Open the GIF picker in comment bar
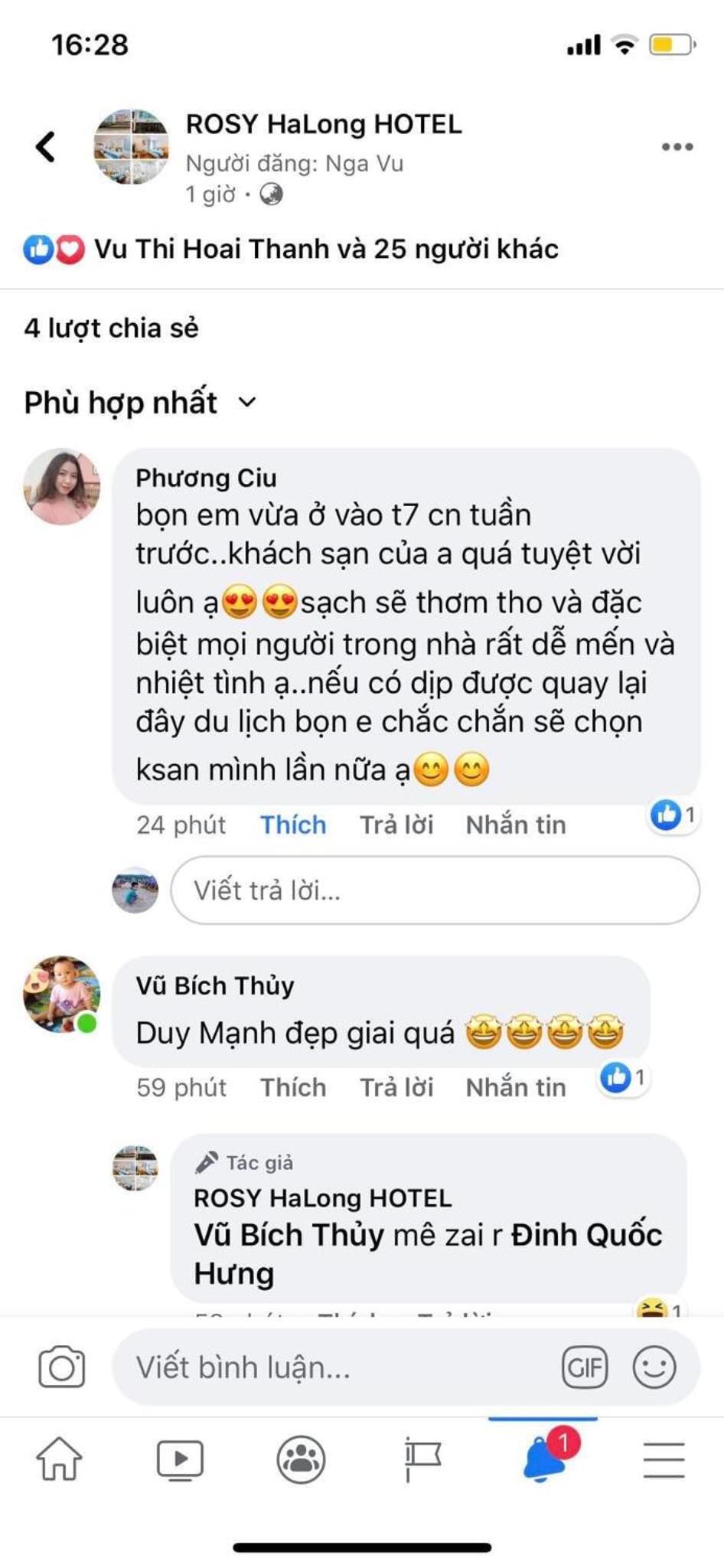The width and height of the screenshot is (724, 1568). coord(585,1367)
